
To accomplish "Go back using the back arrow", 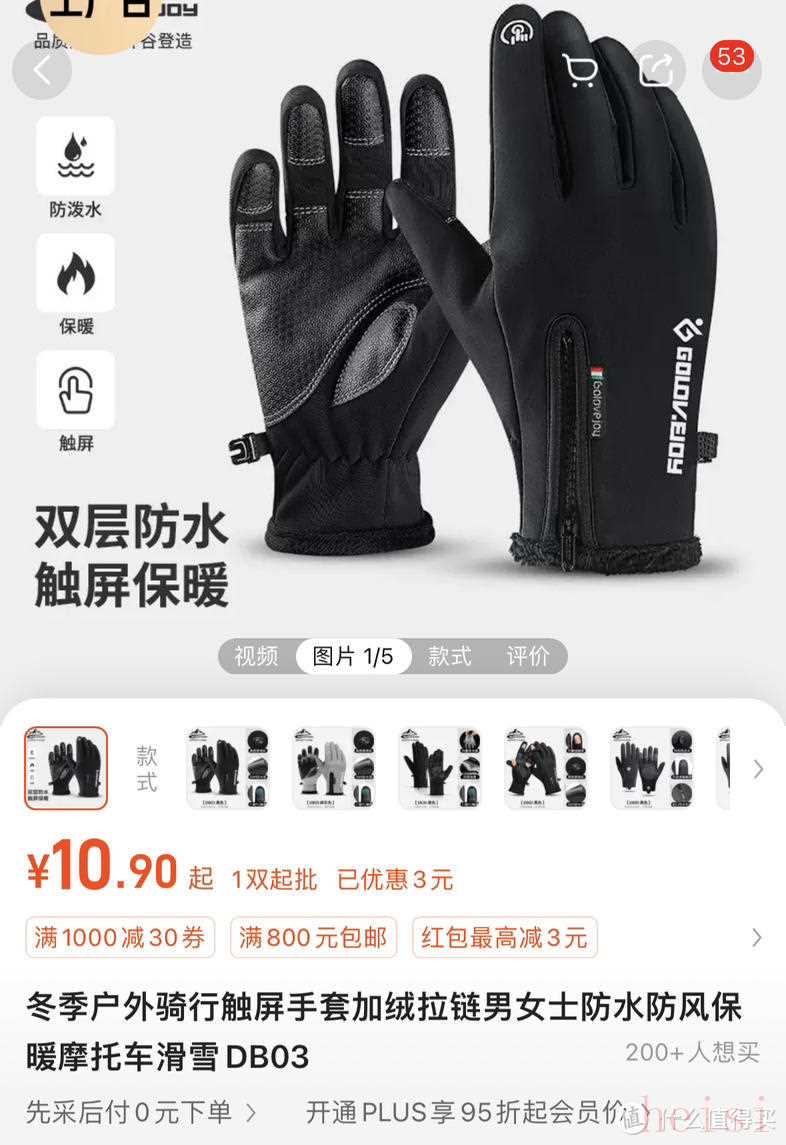I will coord(41,71).
